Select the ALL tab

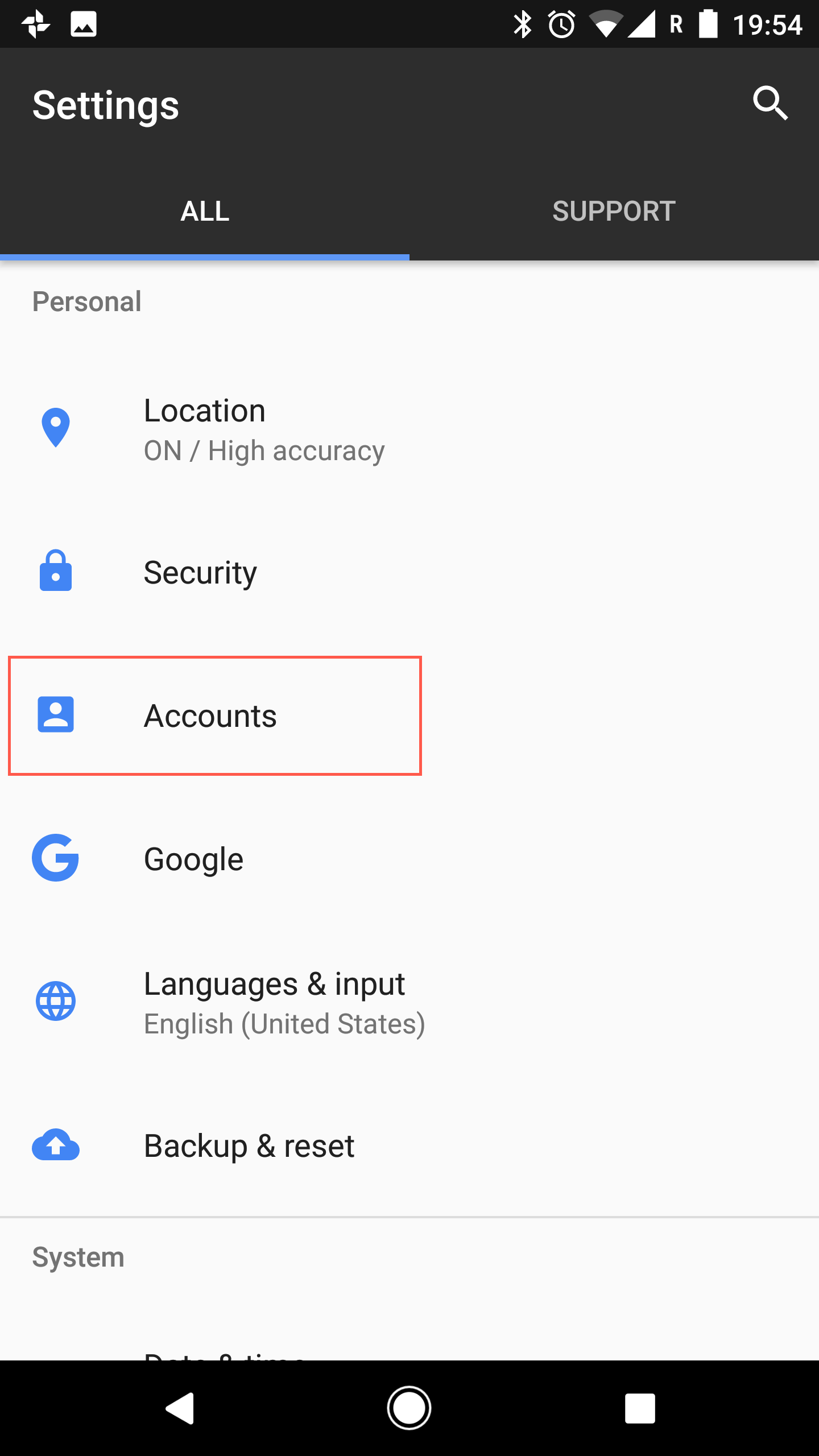tap(205, 211)
